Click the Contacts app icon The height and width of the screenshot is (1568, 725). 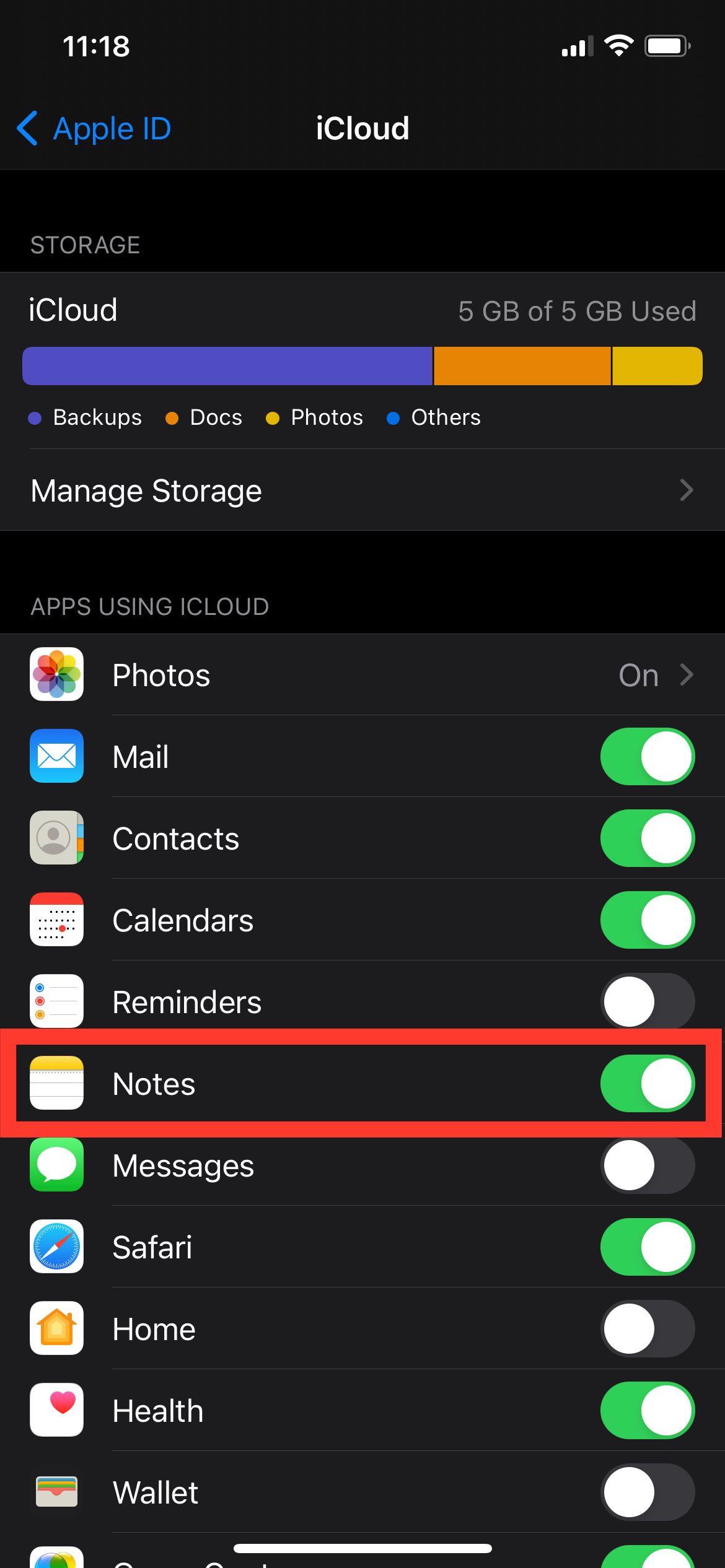pyautogui.click(x=56, y=838)
